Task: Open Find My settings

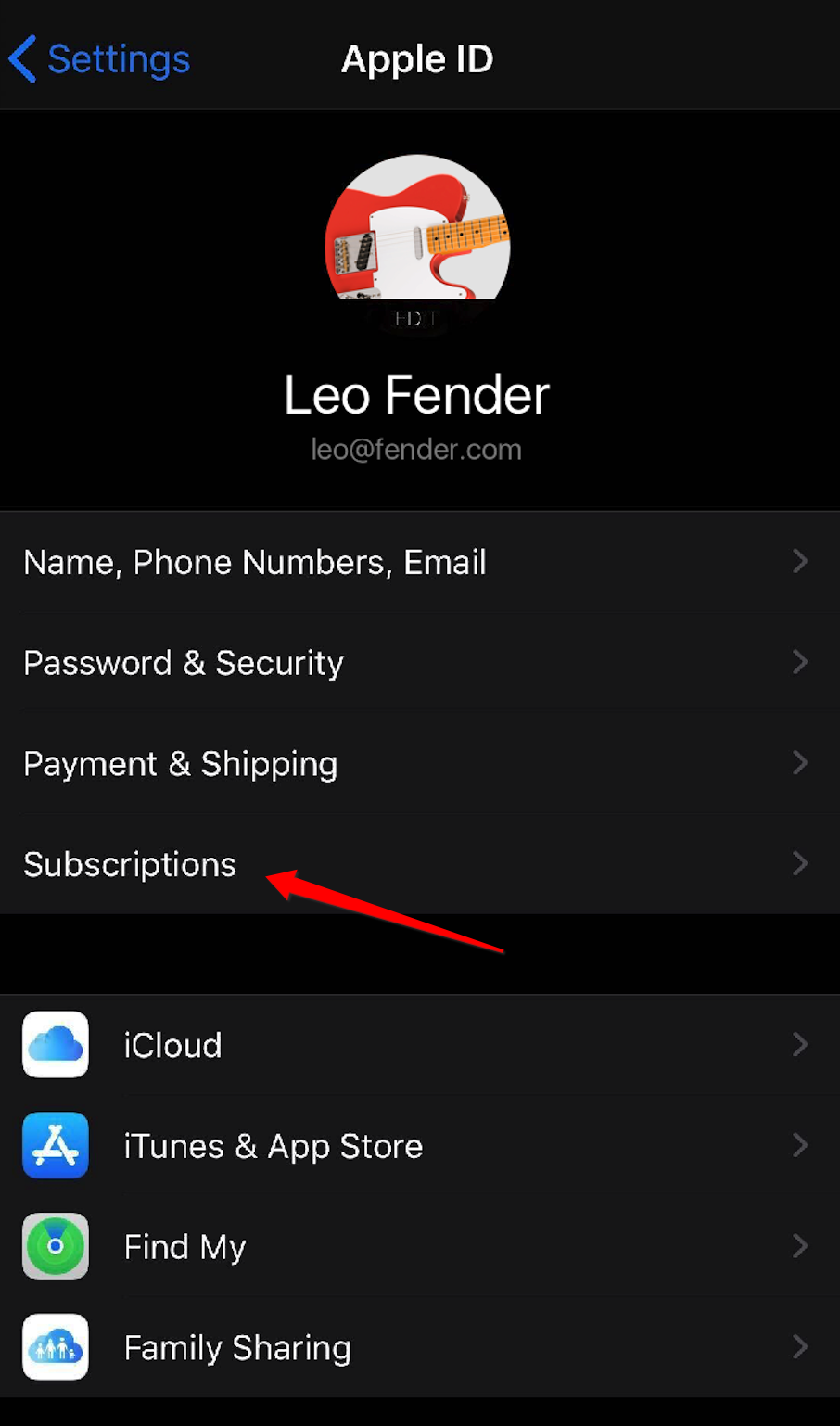Action: (417, 1246)
